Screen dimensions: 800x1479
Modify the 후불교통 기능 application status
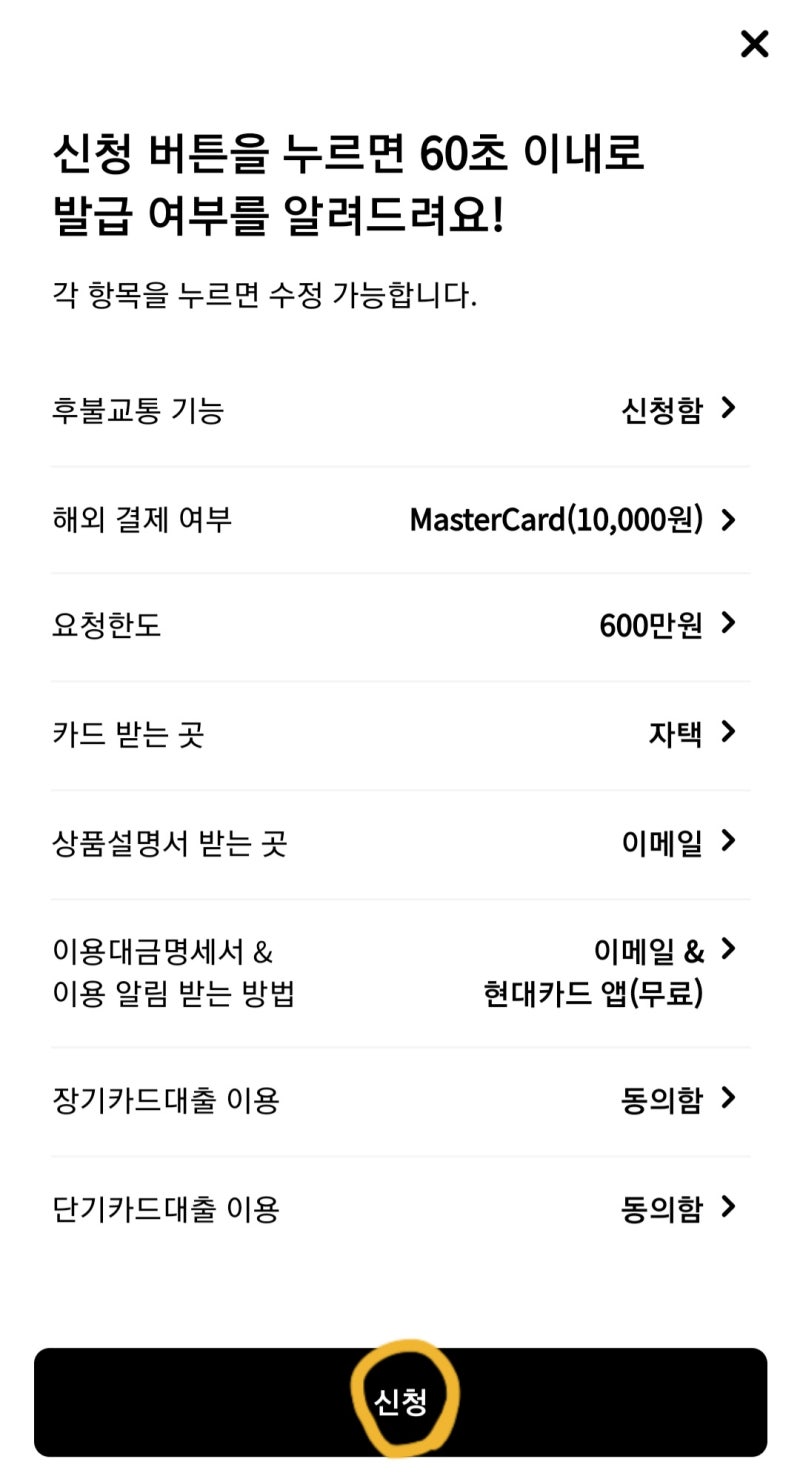400,408
